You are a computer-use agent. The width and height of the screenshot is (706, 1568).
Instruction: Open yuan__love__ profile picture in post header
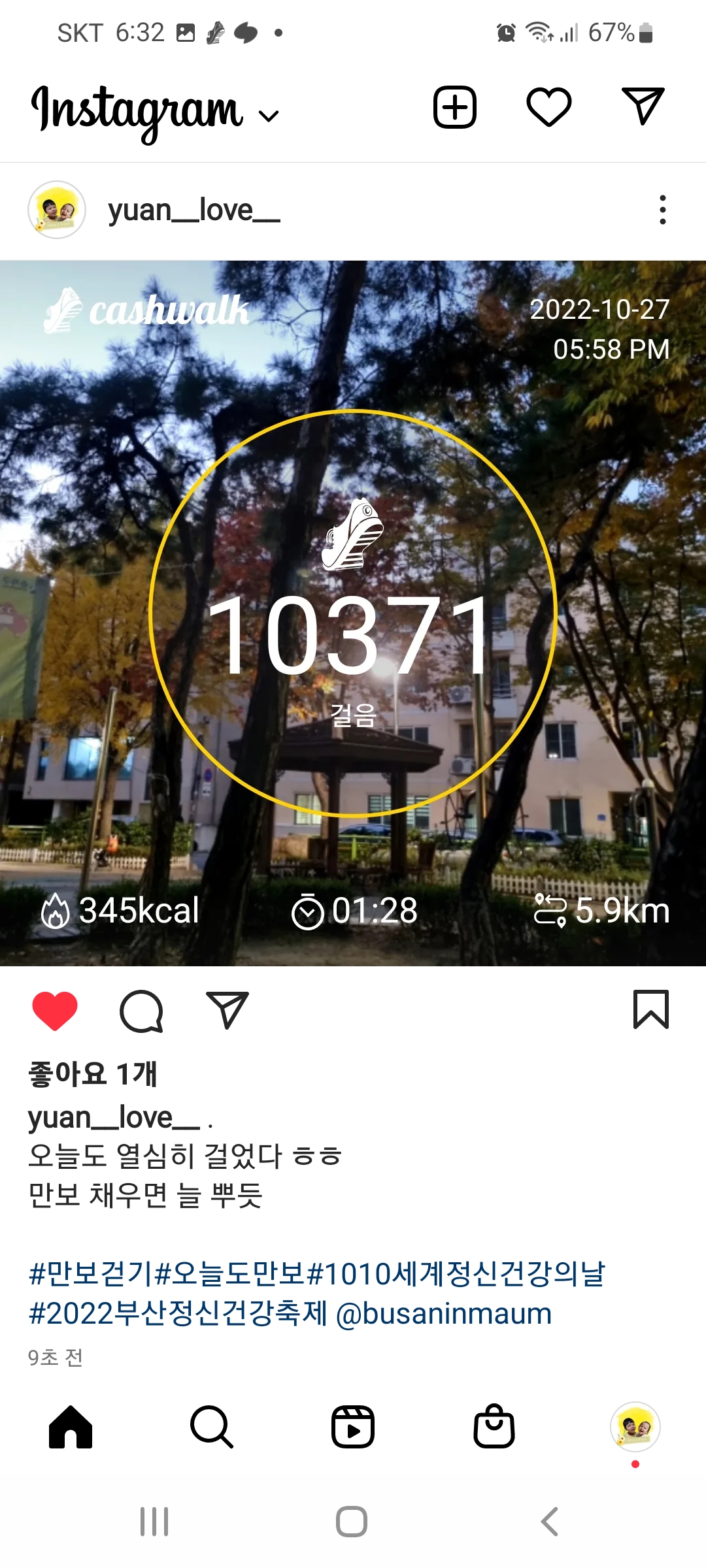click(x=57, y=210)
